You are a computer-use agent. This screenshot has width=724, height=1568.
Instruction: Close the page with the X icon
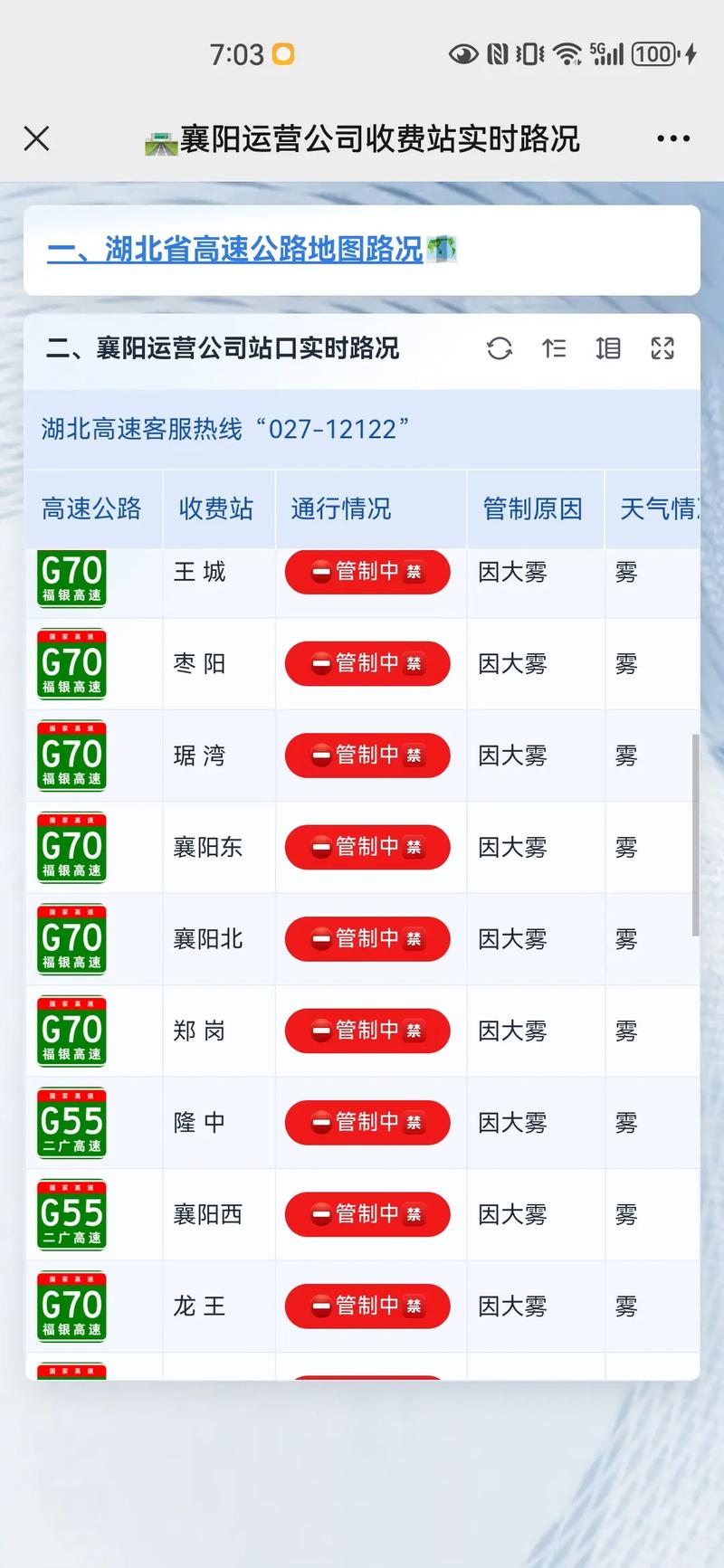click(x=36, y=138)
